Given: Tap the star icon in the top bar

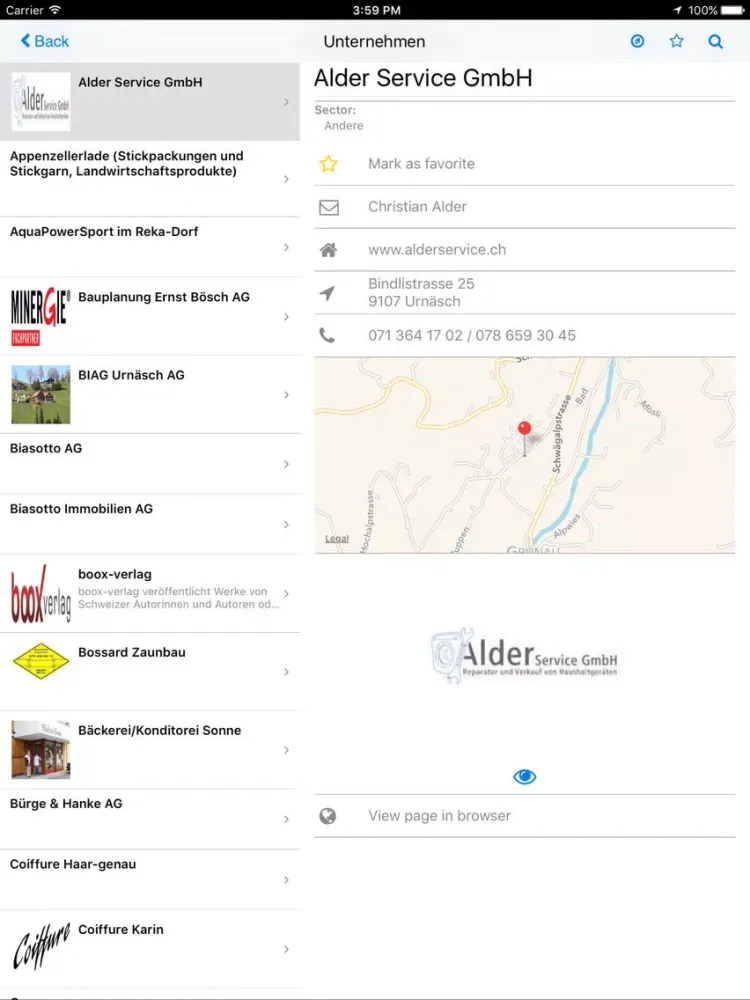Looking at the screenshot, I should coord(677,41).
